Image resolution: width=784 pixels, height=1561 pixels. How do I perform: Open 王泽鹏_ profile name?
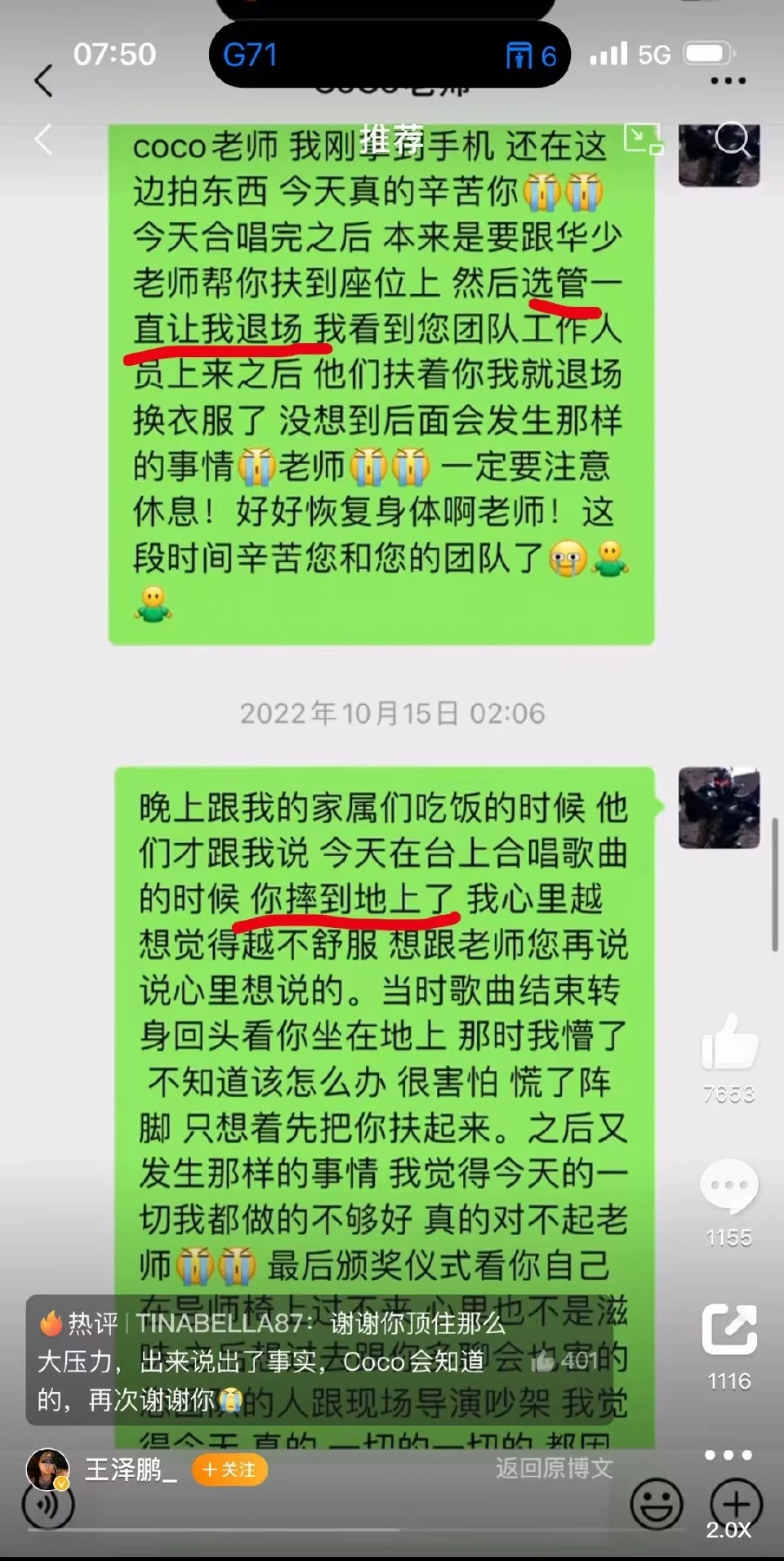(x=131, y=1470)
